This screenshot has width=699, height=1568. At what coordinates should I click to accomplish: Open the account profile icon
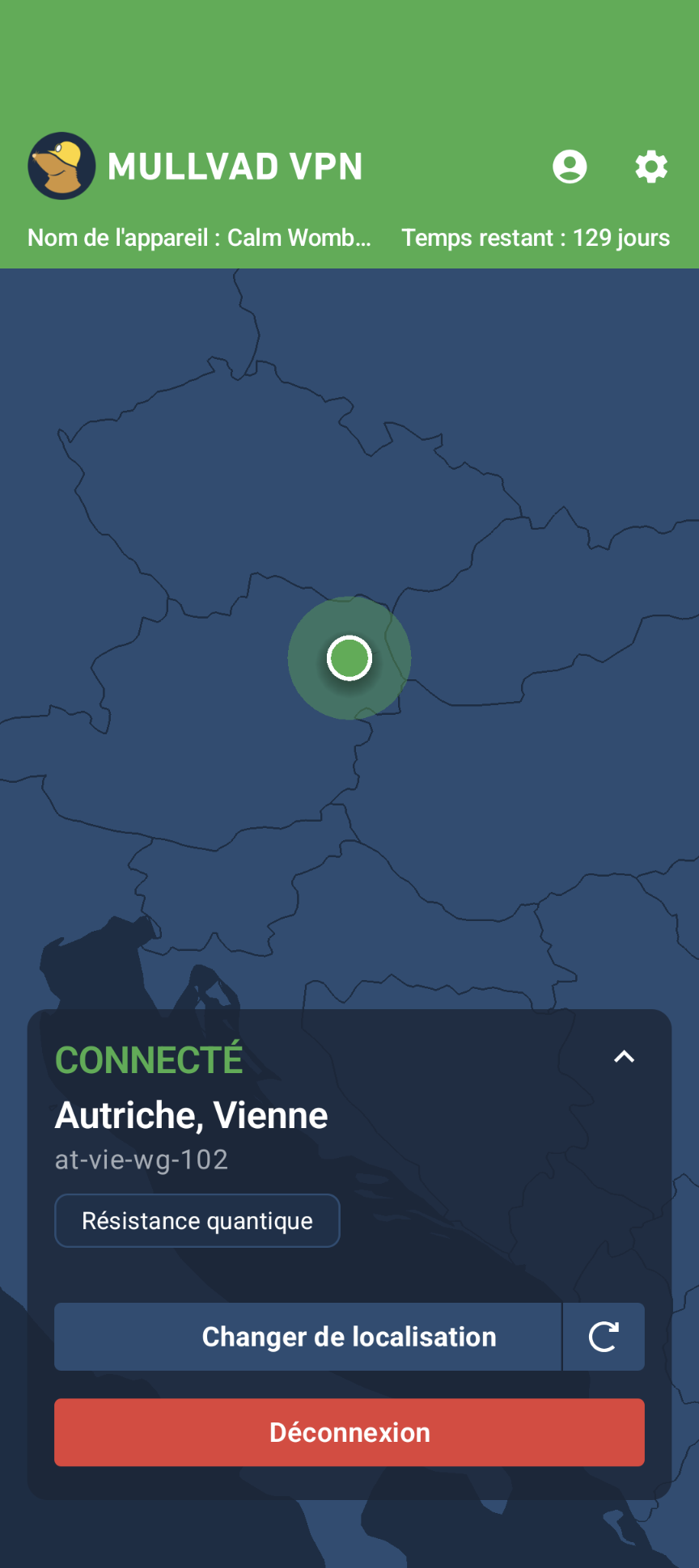tap(570, 167)
